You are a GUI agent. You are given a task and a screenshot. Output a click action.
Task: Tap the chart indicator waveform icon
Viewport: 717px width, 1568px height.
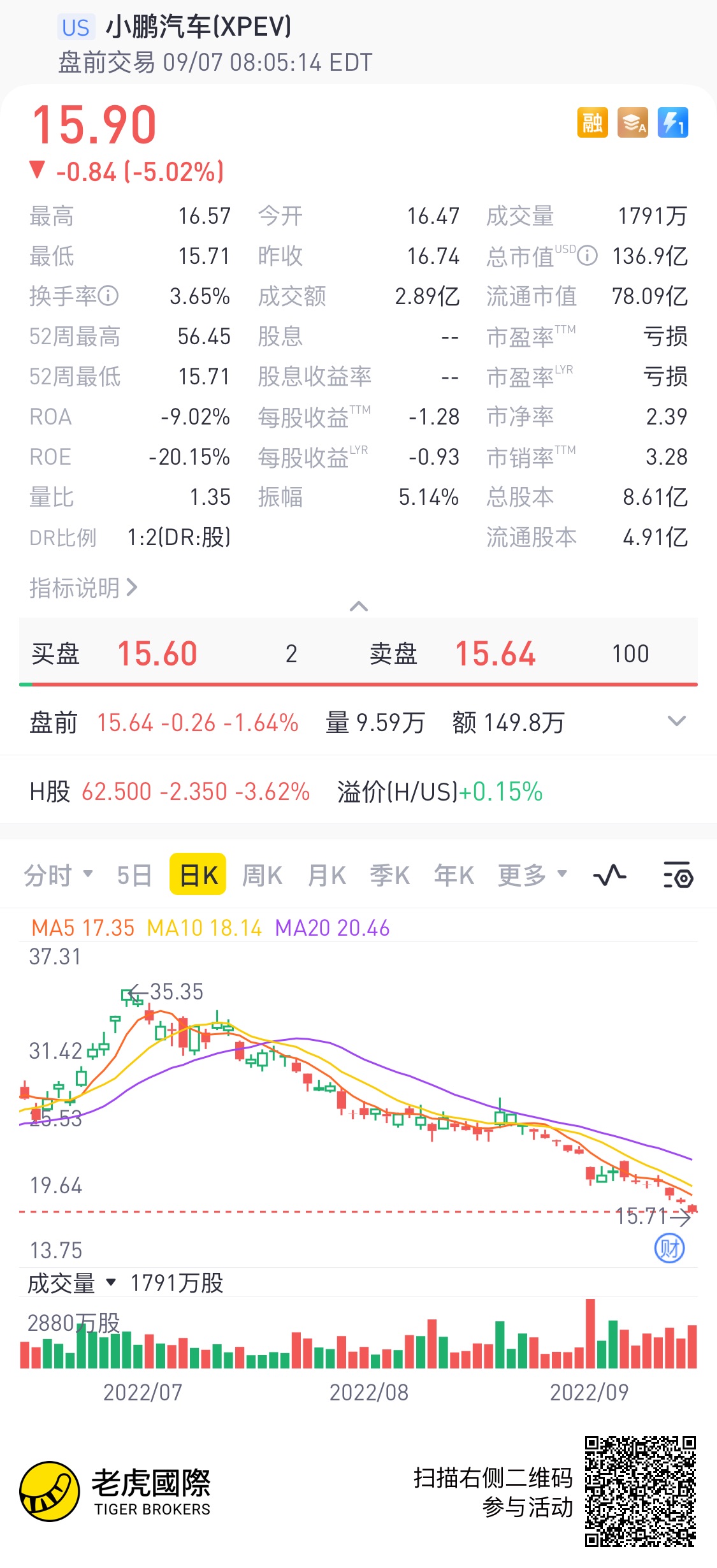tap(609, 875)
